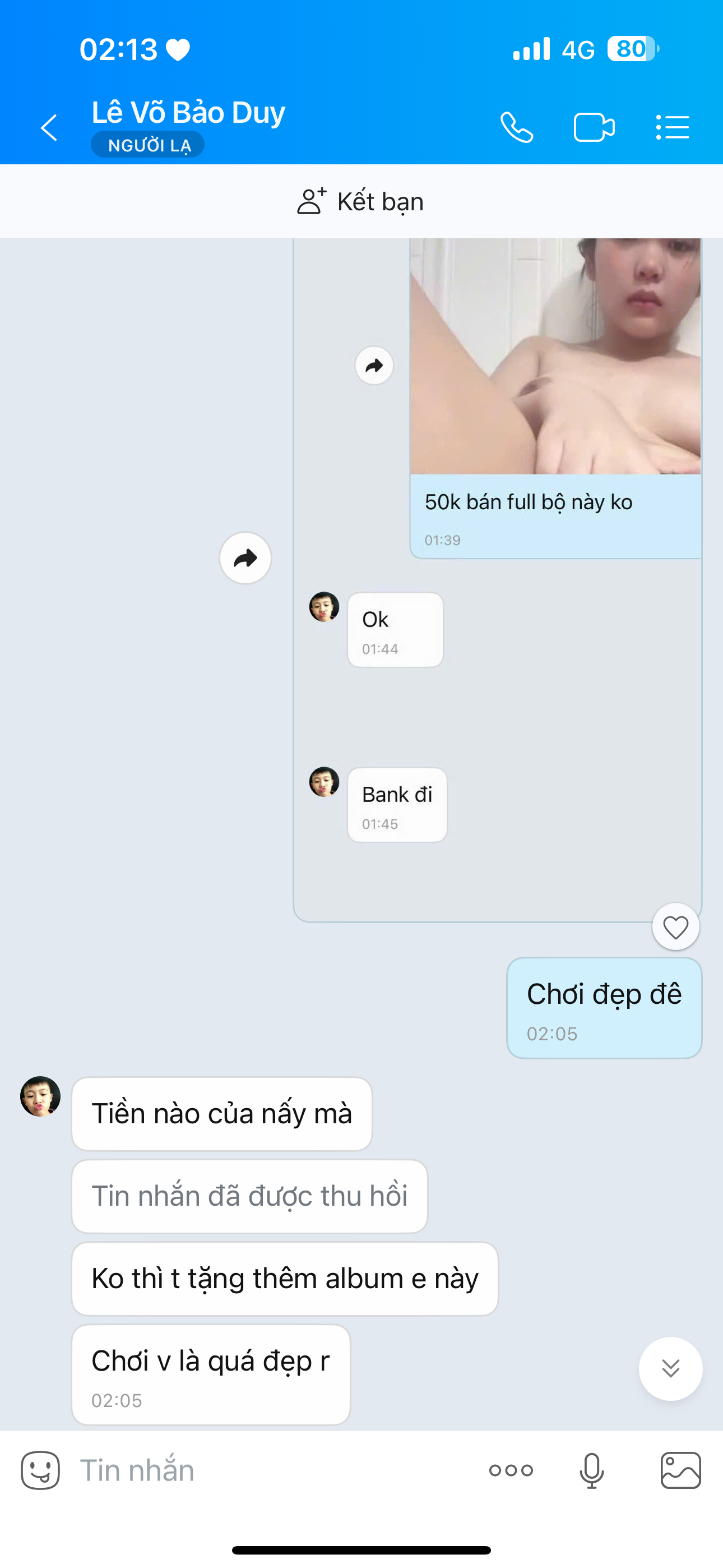The width and height of the screenshot is (723, 1568).
Task: Tap Kết bạn to add friend
Action: [361, 201]
